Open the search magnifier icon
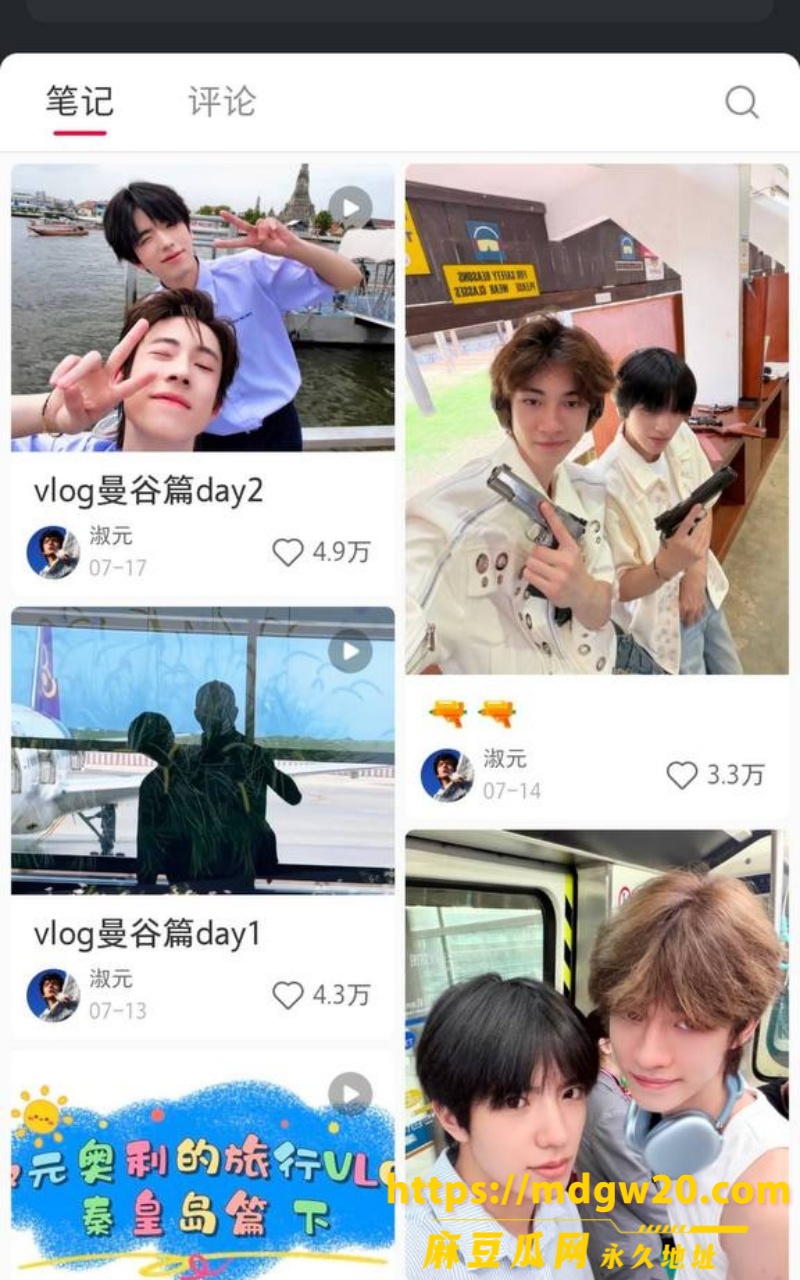Viewport: 800px width, 1280px height. (x=742, y=102)
